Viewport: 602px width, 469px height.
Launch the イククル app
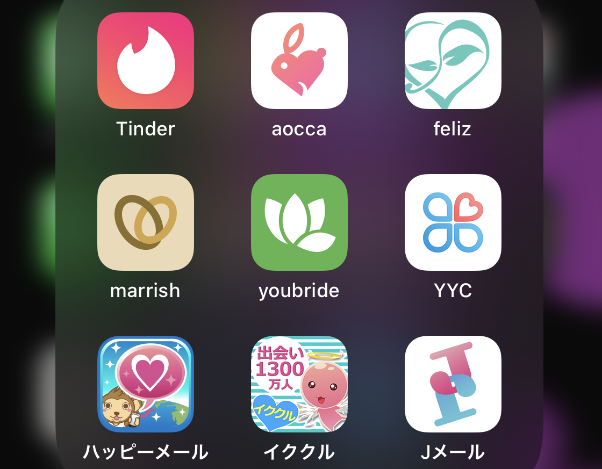click(299, 384)
